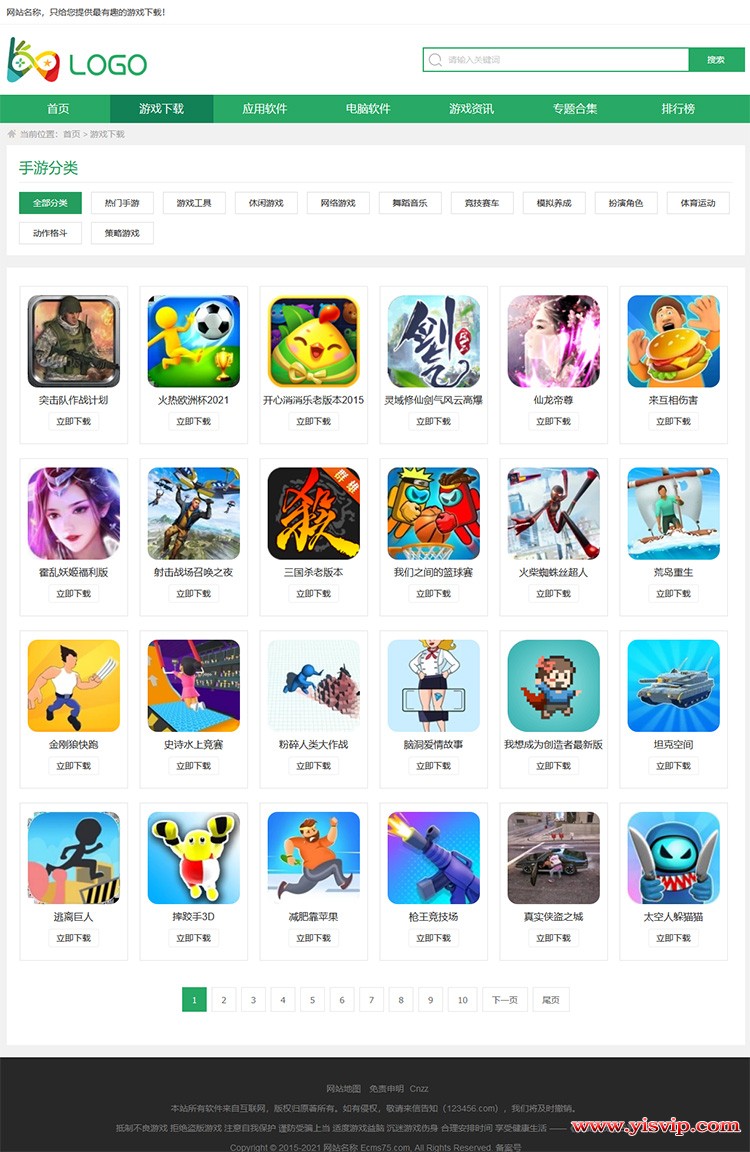Image resolution: width=750 pixels, height=1152 pixels.
Task: Open the 游戏资讯 tab
Action: tap(471, 109)
